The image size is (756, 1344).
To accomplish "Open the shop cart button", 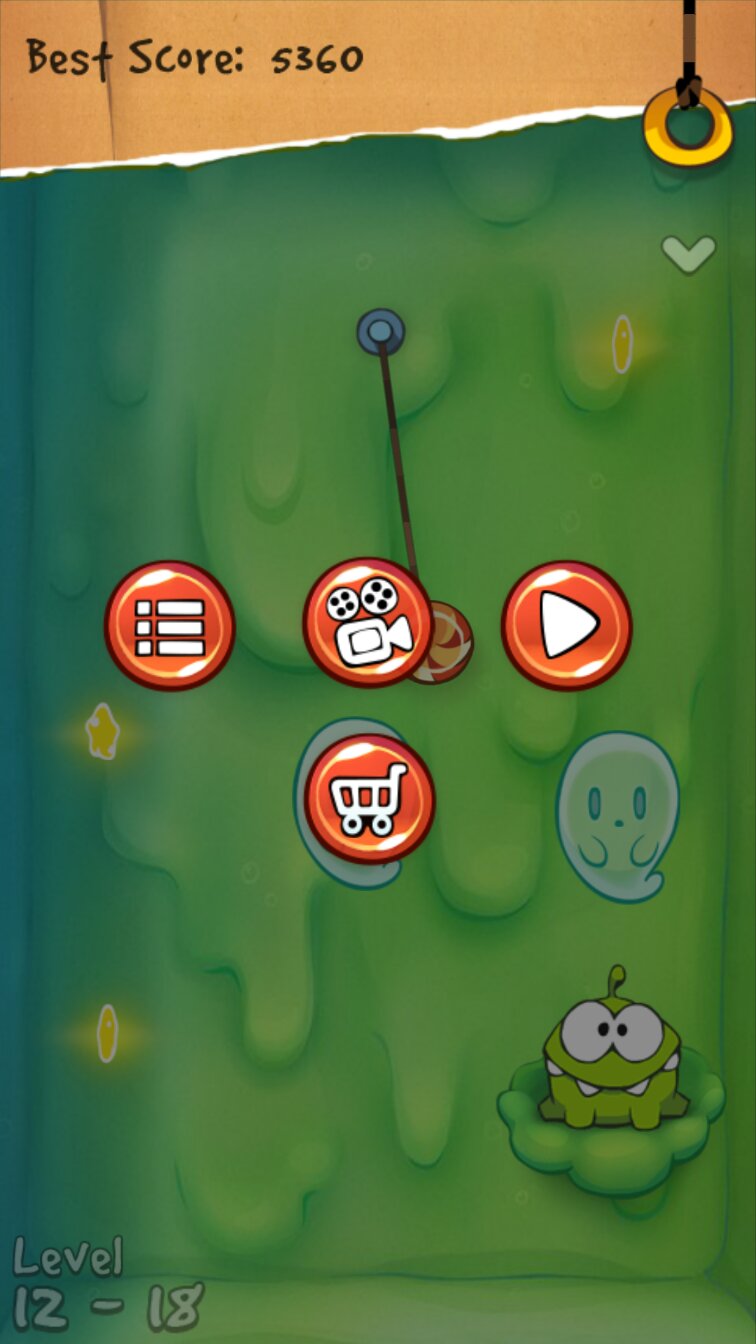I will [369, 798].
